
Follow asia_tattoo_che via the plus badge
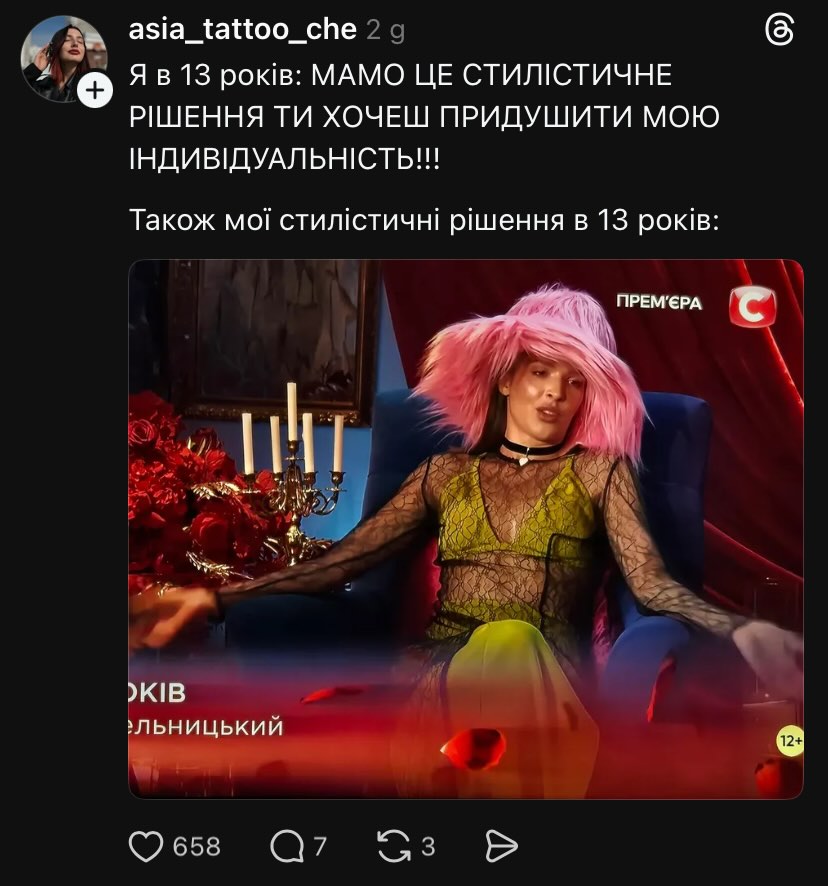[x=93, y=92]
